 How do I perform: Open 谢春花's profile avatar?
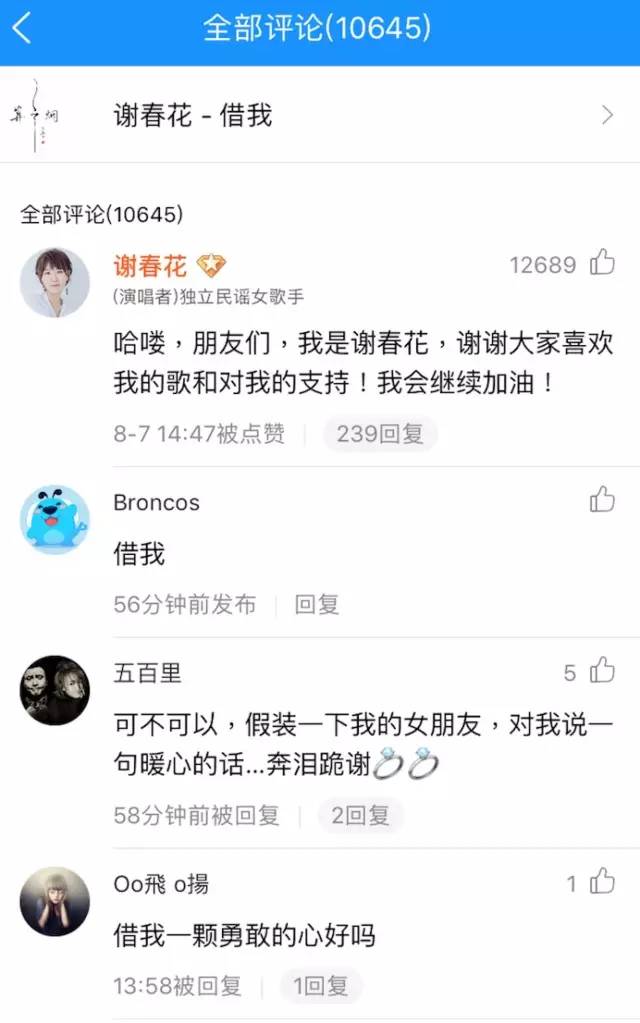55,283
